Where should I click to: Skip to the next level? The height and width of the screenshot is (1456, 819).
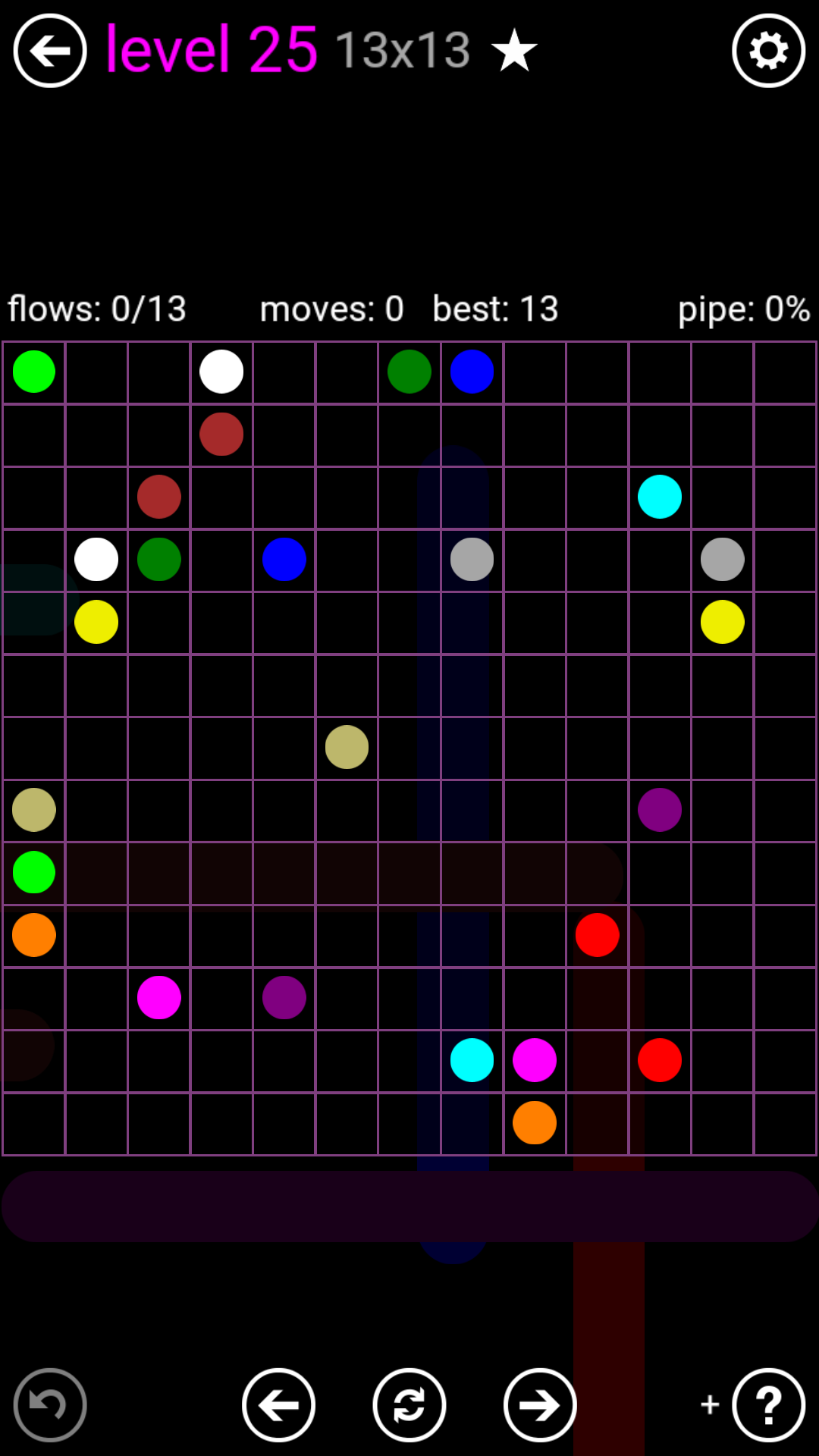pyautogui.click(x=540, y=1405)
